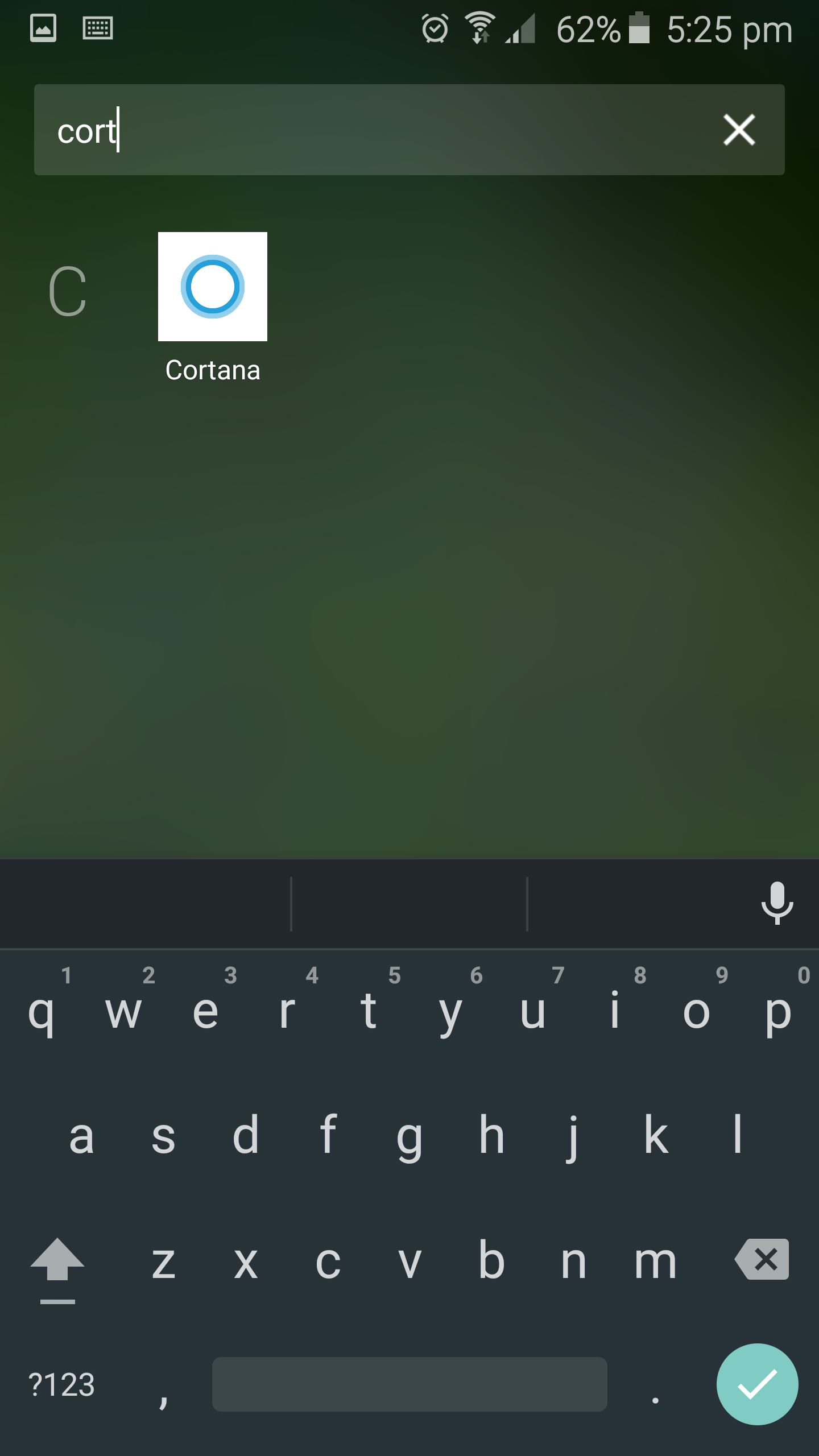Viewport: 819px width, 1456px height.
Task: Start voice input with the microphone
Action: click(777, 904)
